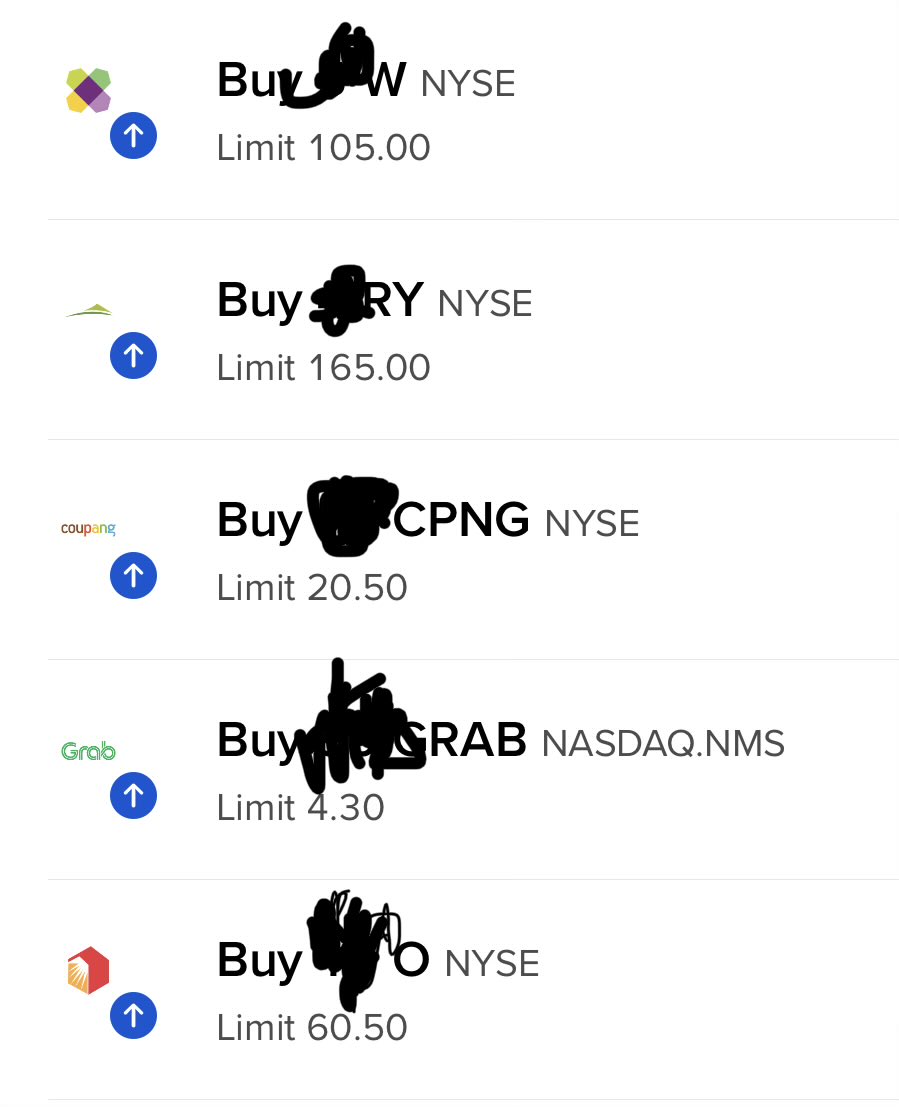Open the GRAB buy order row
The height and width of the screenshot is (1107, 899).
(x=450, y=770)
